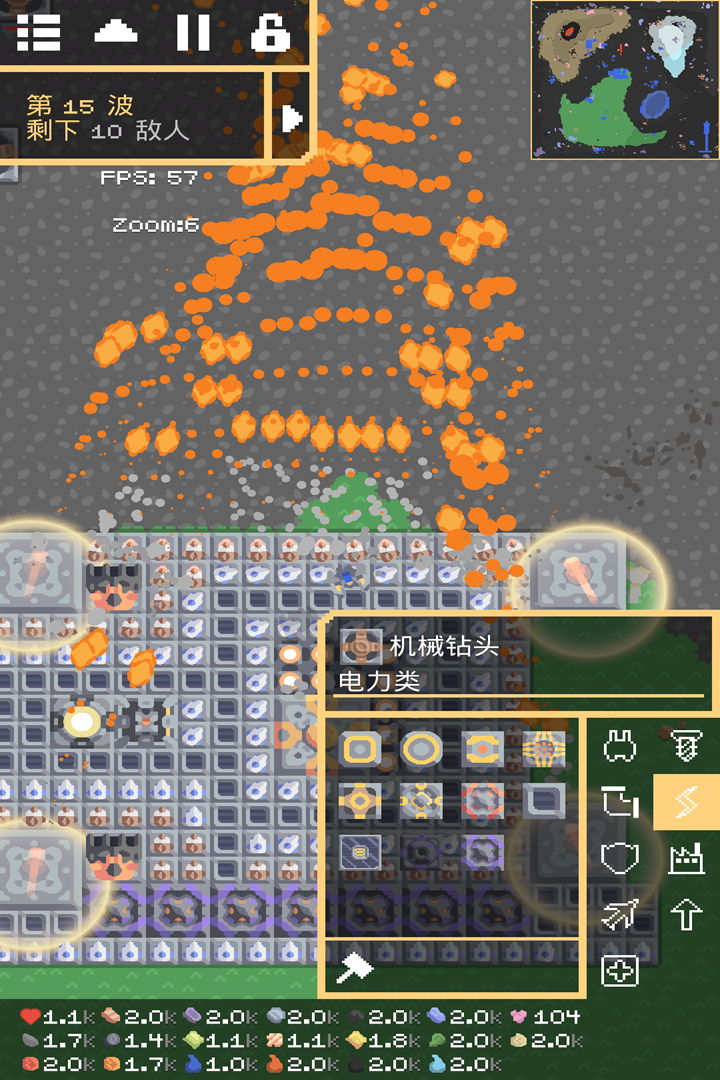The height and width of the screenshot is (1080, 720).
Task: Activate the hammer deconstruct tool
Action: (354, 967)
